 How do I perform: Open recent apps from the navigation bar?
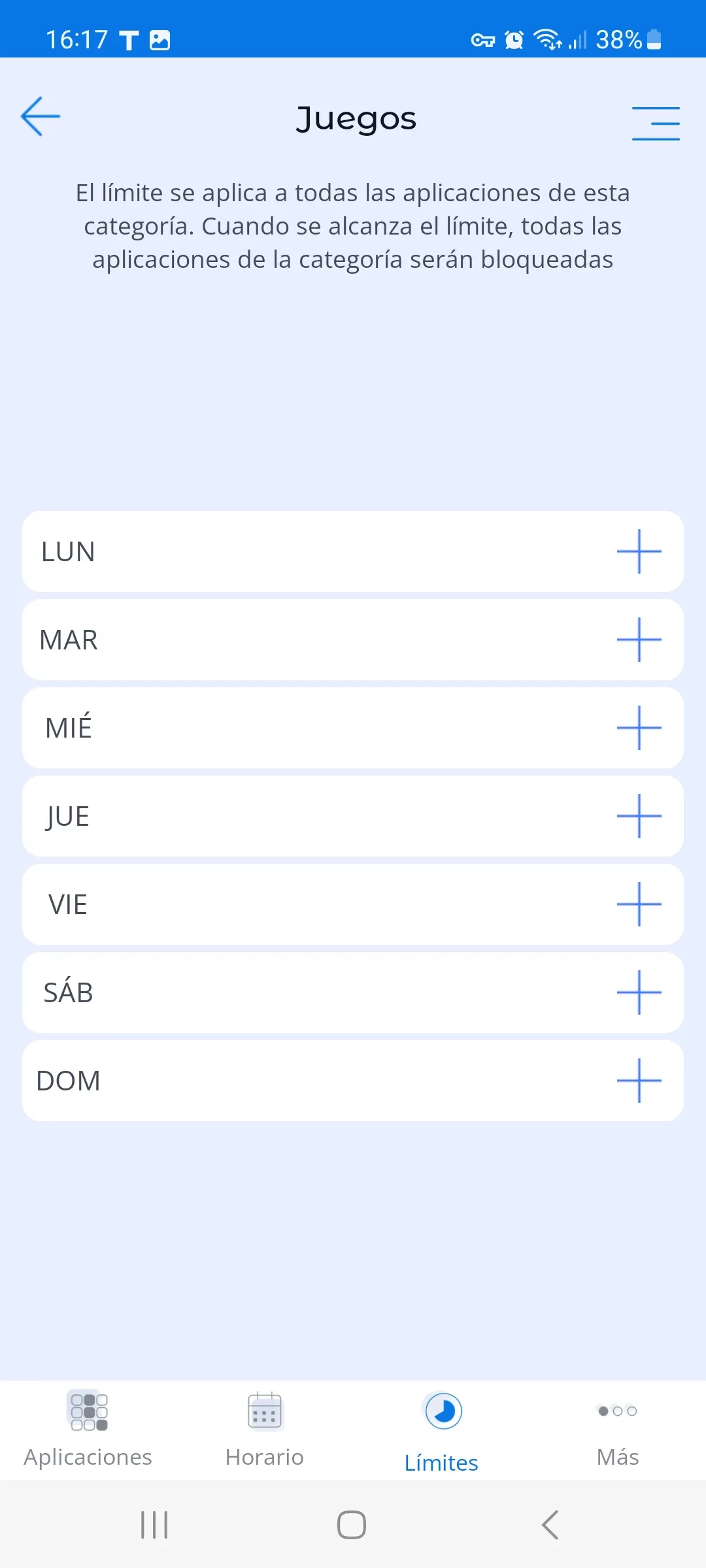[x=154, y=1526]
